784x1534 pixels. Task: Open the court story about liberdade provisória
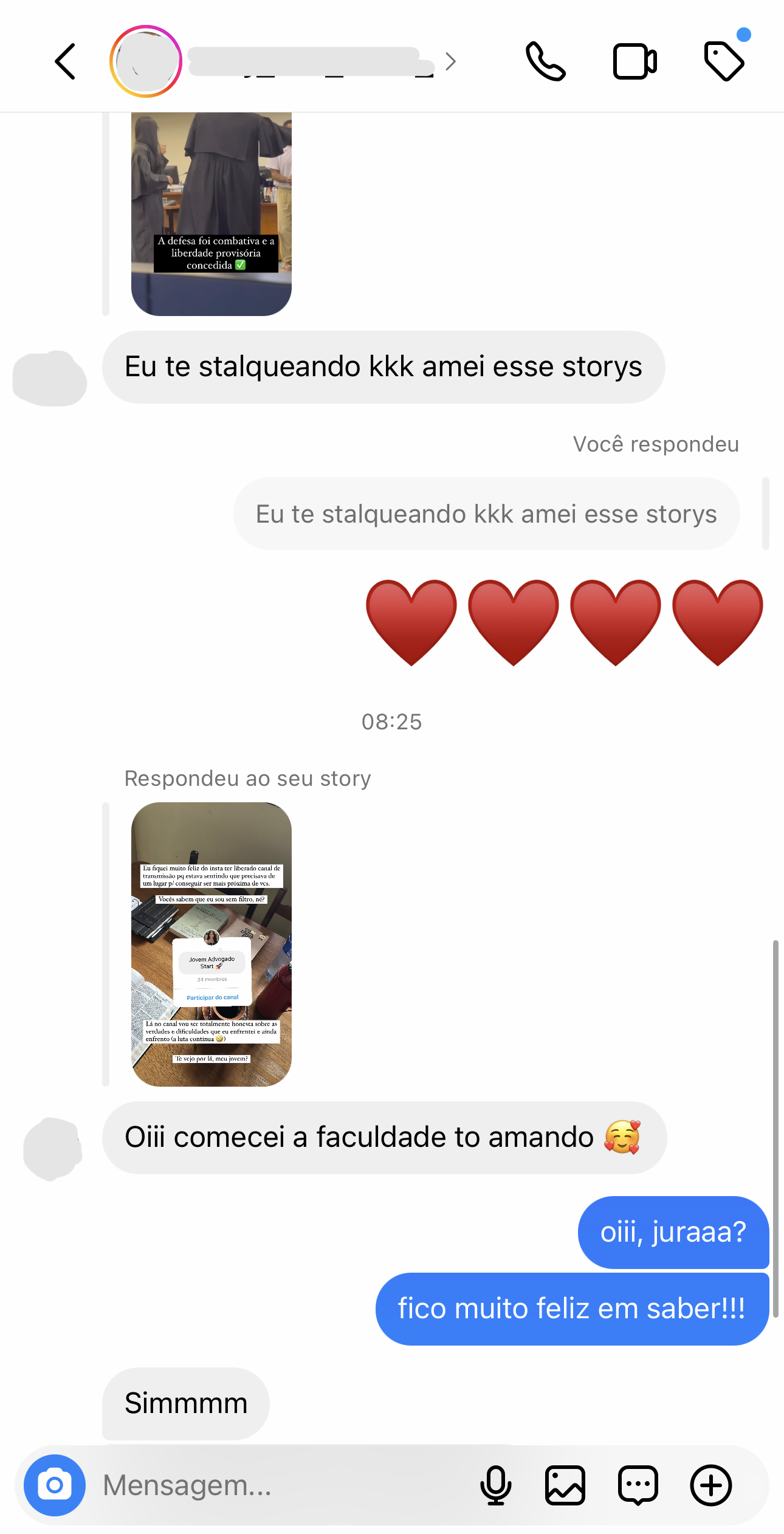click(x=211, y=213)
